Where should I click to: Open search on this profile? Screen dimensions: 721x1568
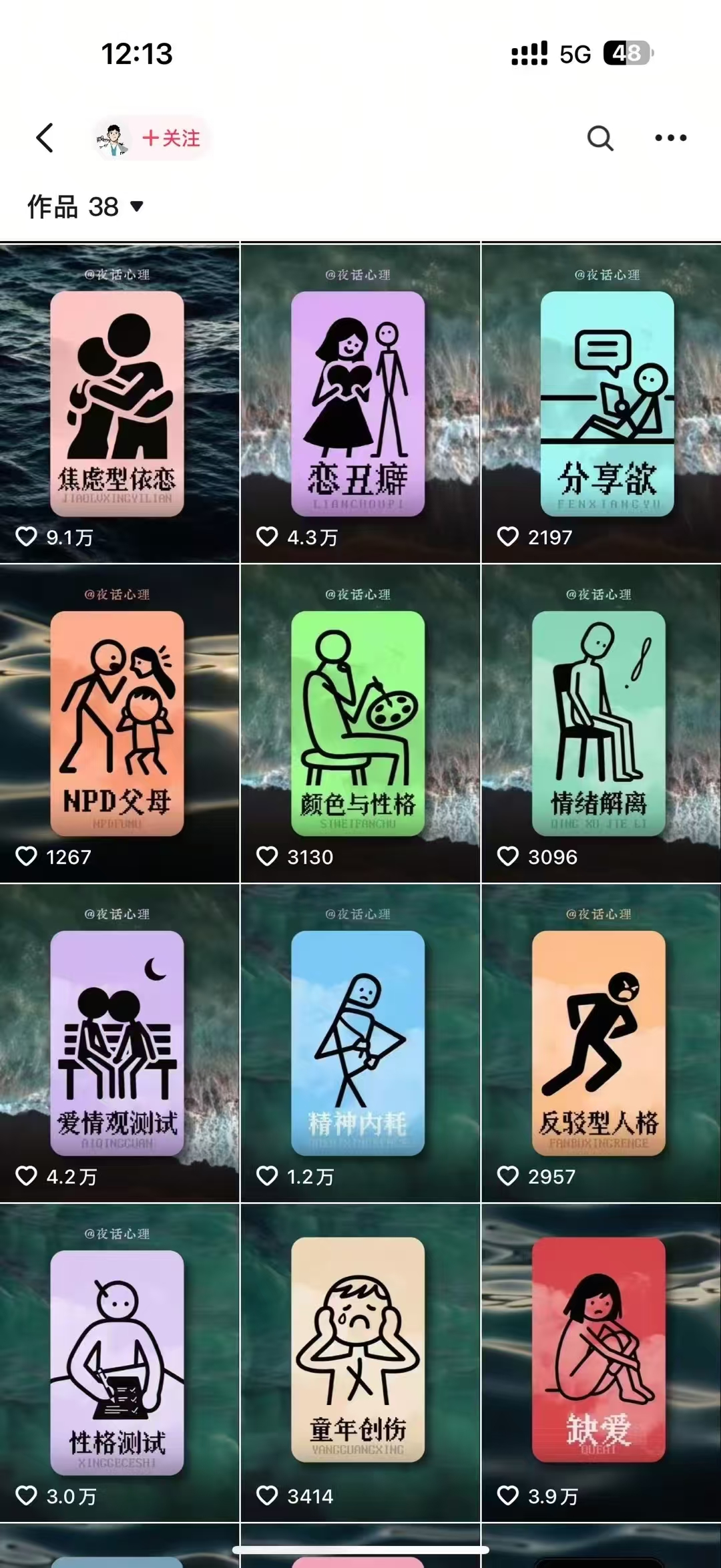pos(600,138)
